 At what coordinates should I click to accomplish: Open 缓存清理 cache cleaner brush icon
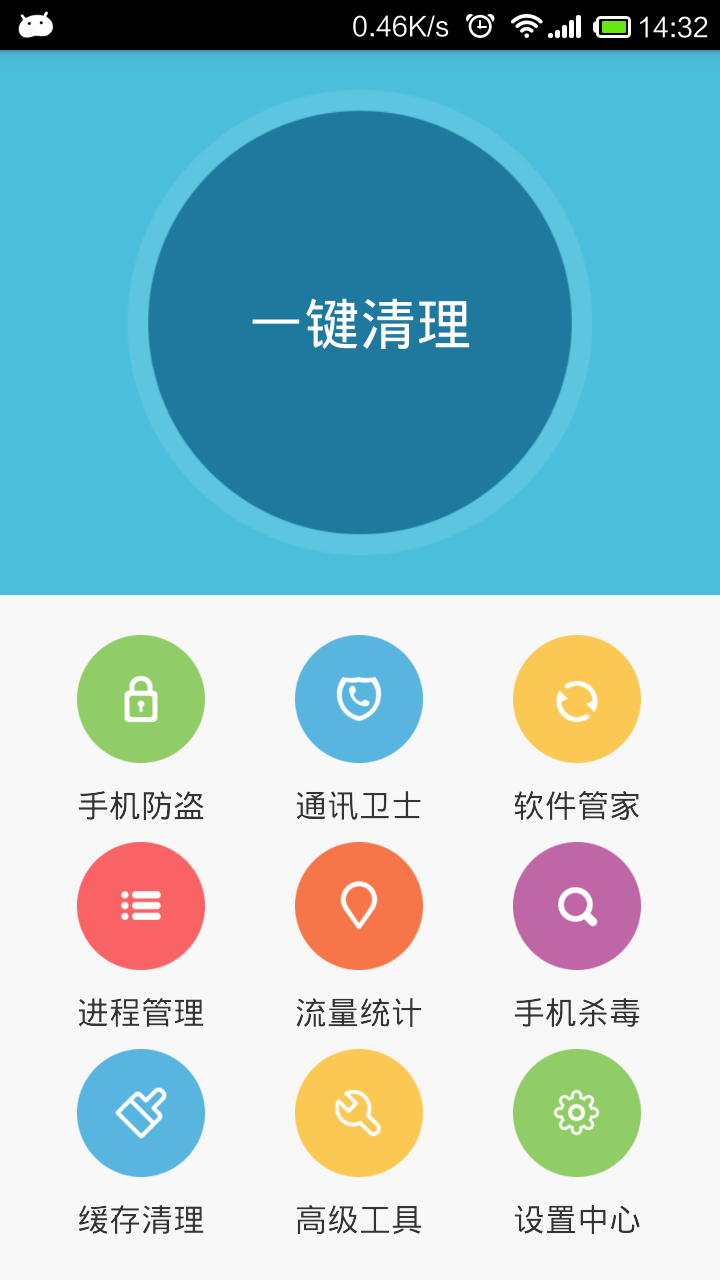pyautogui.click(x=141, y=1112)
